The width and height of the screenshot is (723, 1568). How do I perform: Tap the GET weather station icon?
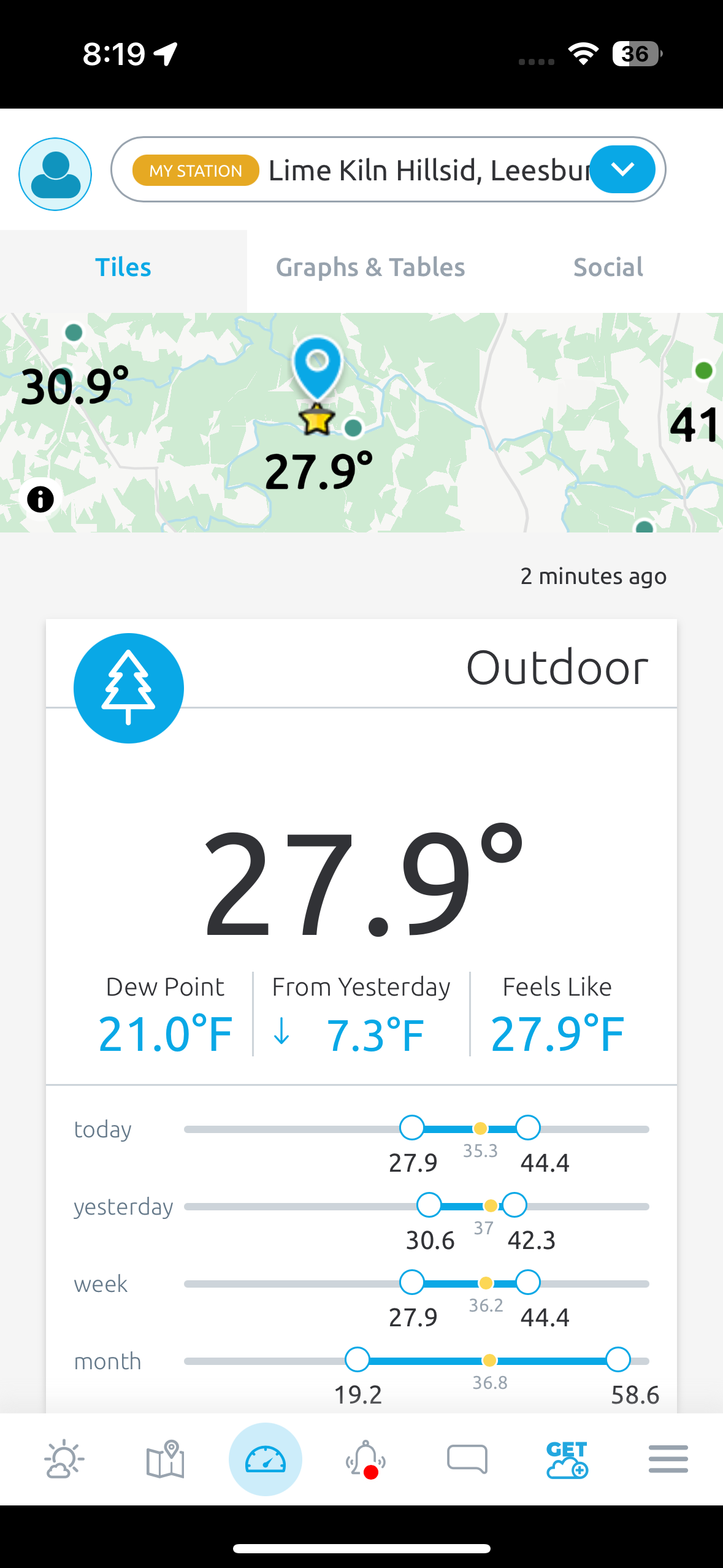coord(567,1459)
